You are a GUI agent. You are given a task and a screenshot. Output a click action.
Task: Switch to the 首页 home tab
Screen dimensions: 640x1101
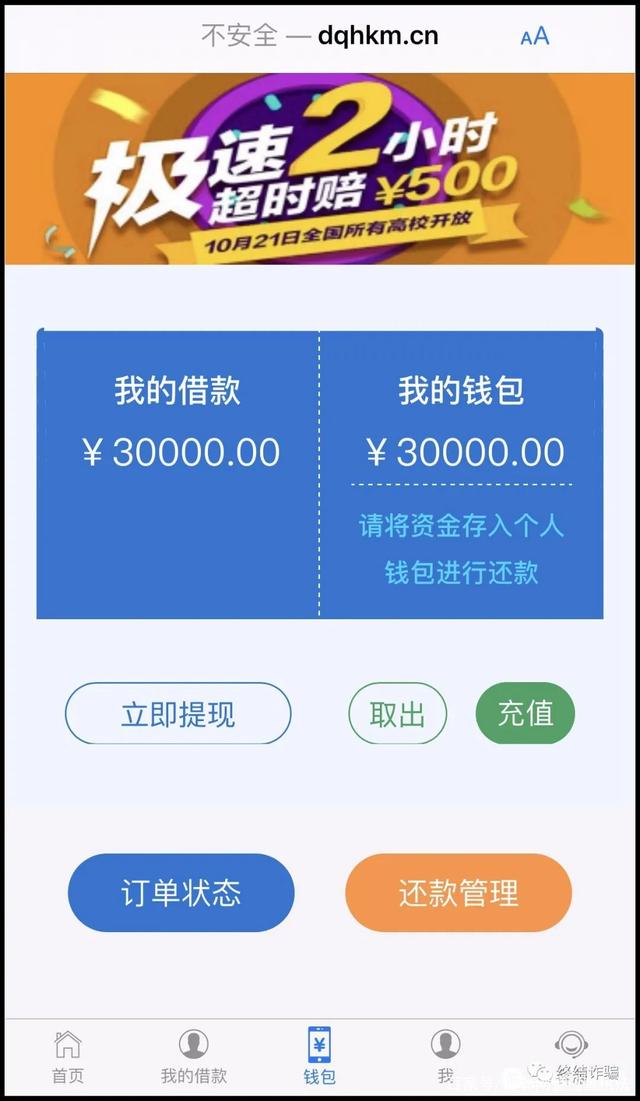[68, 1057]
